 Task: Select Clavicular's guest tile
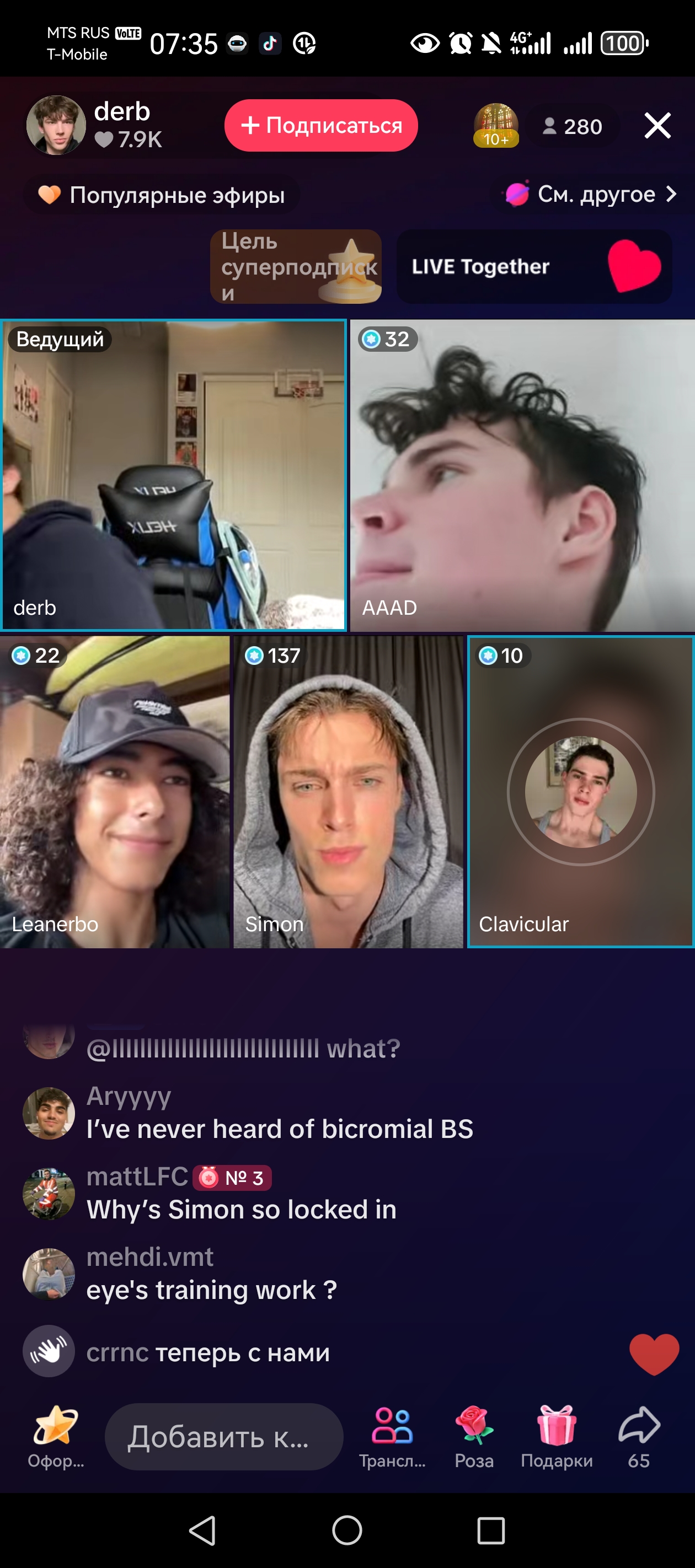[581, 792]
